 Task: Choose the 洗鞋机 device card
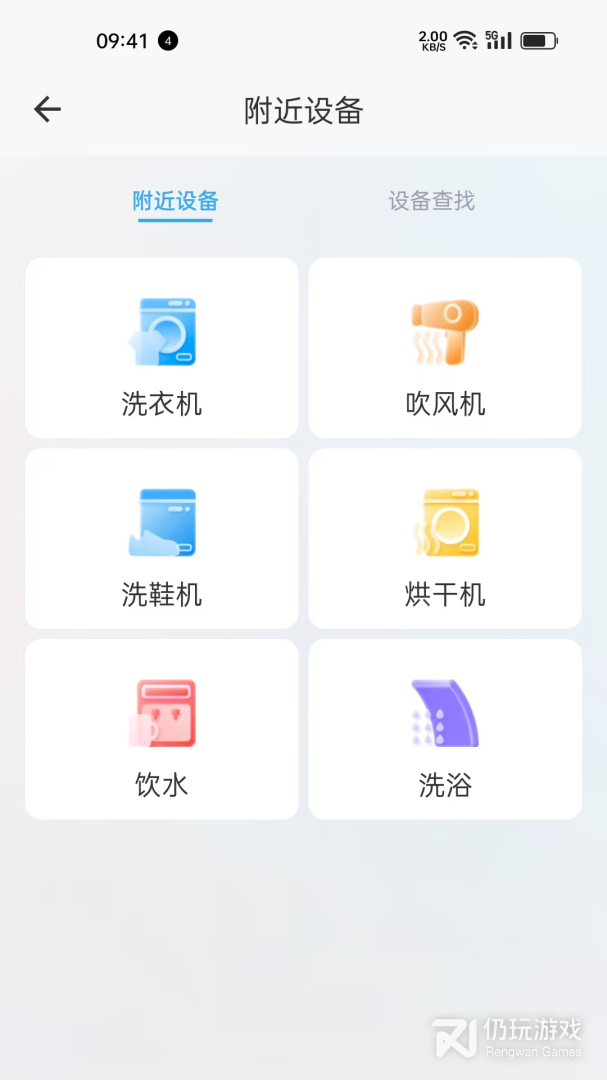pyautogui.click(x=162, y=539)
